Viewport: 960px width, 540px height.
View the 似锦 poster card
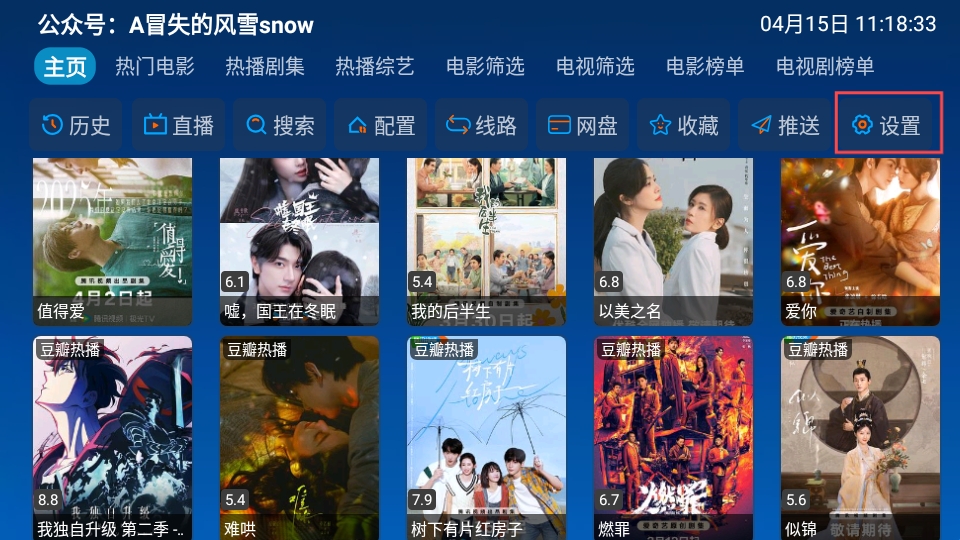[860, 438]
